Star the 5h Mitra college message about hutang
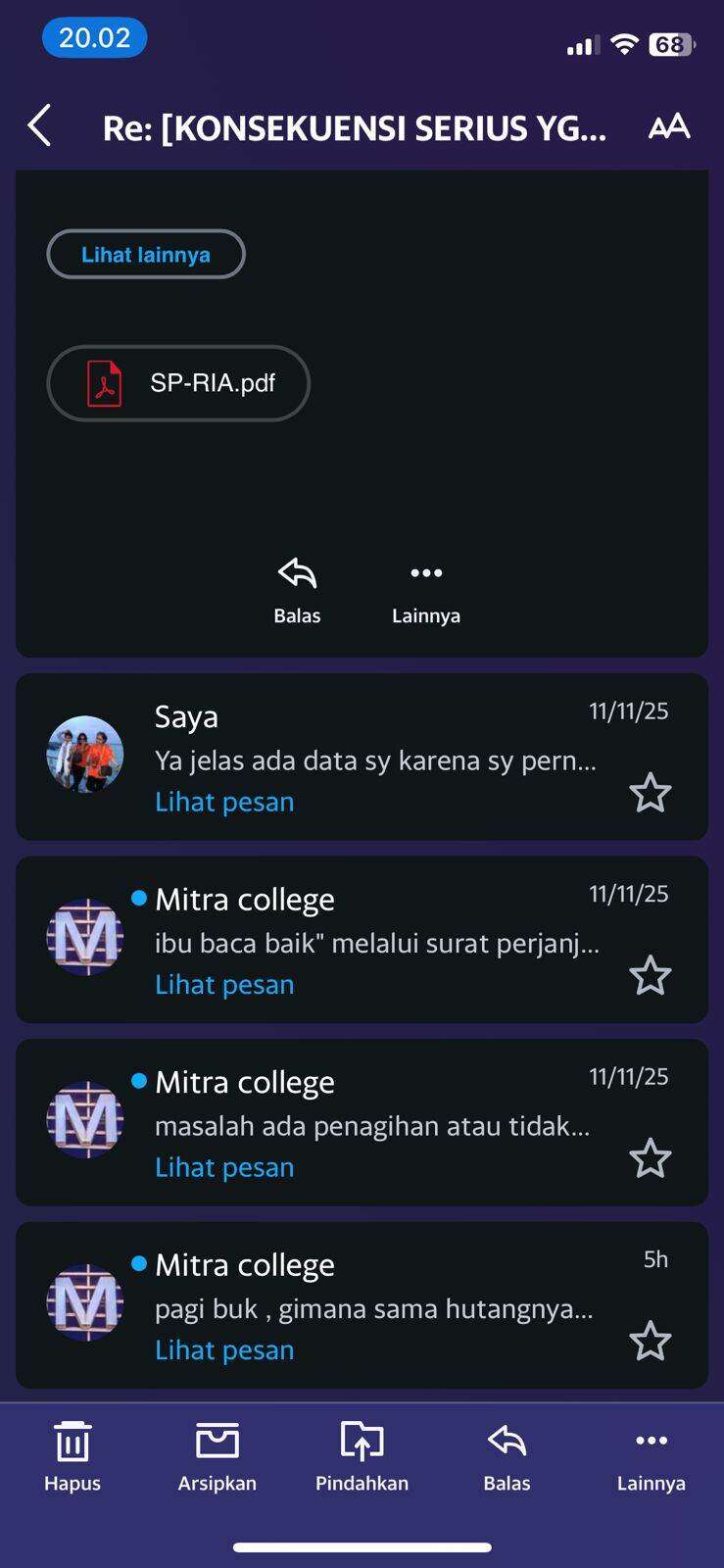724x1568 pixels. pos(652,1341)
